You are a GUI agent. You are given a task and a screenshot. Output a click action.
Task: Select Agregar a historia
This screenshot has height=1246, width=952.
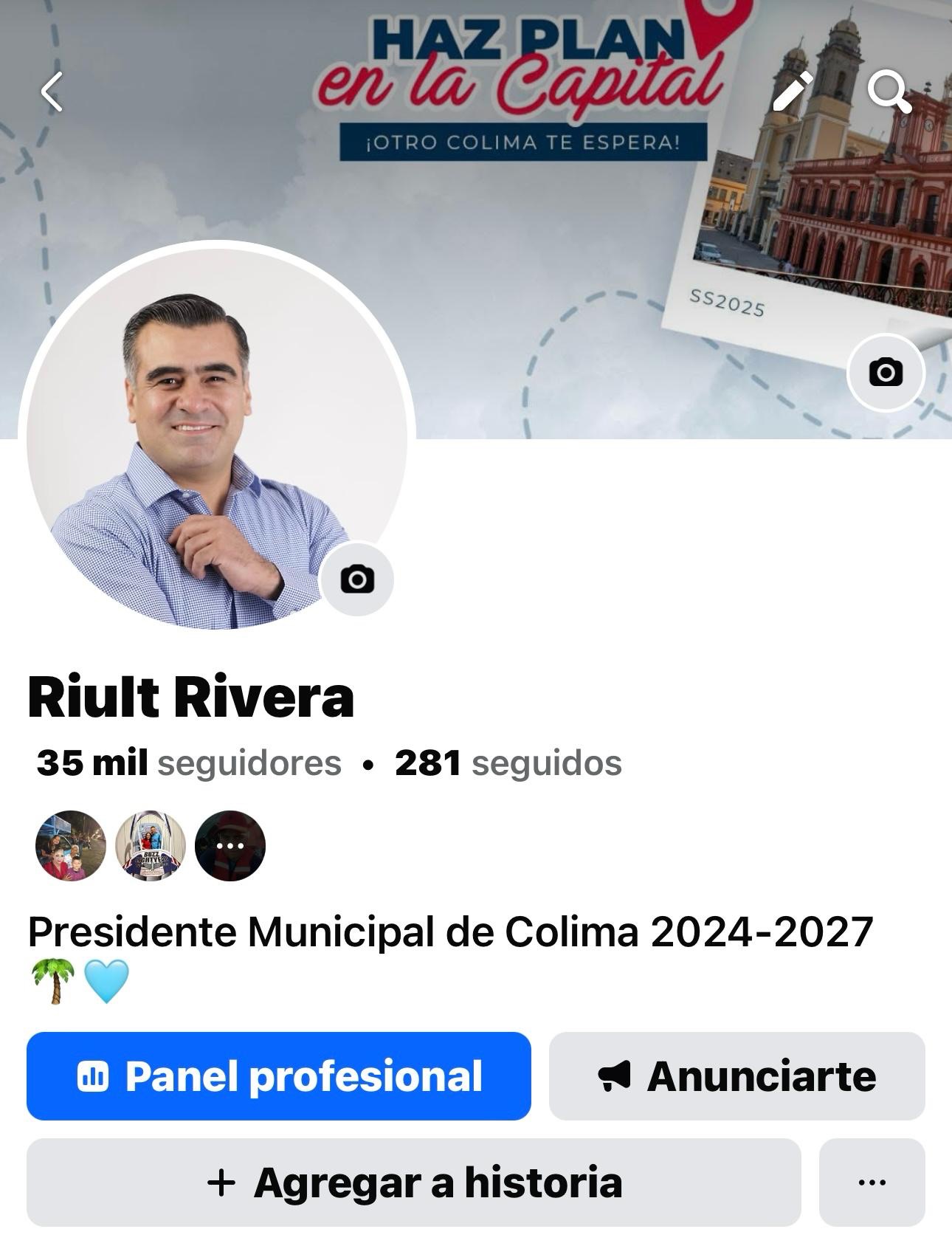coord(413,1183)
